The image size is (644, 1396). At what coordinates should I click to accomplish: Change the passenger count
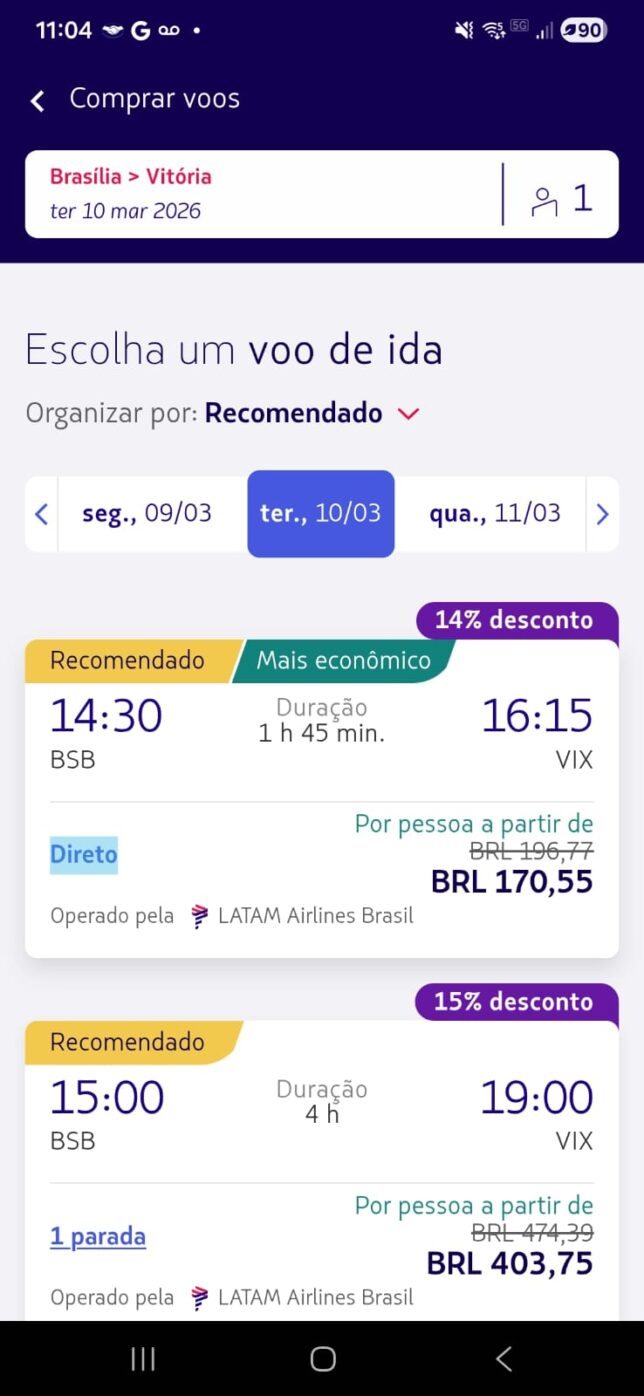point(562,198)
